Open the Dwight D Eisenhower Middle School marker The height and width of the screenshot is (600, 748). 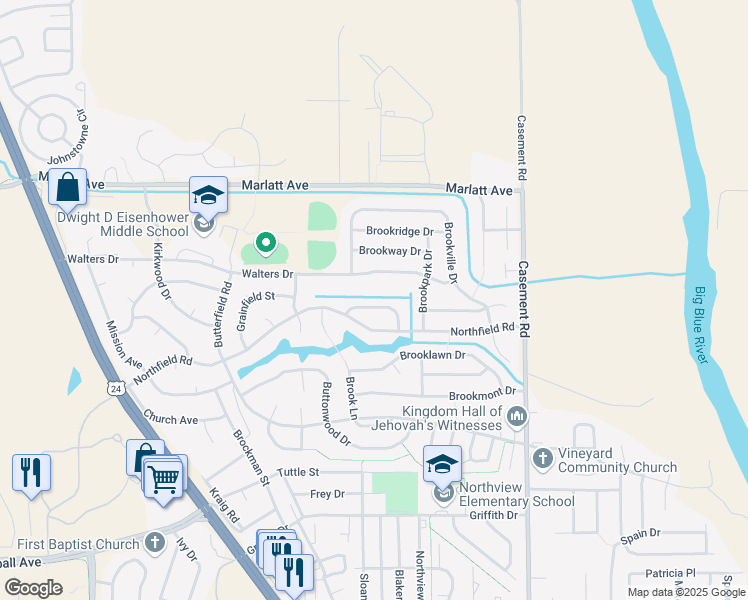coord(208,196)
